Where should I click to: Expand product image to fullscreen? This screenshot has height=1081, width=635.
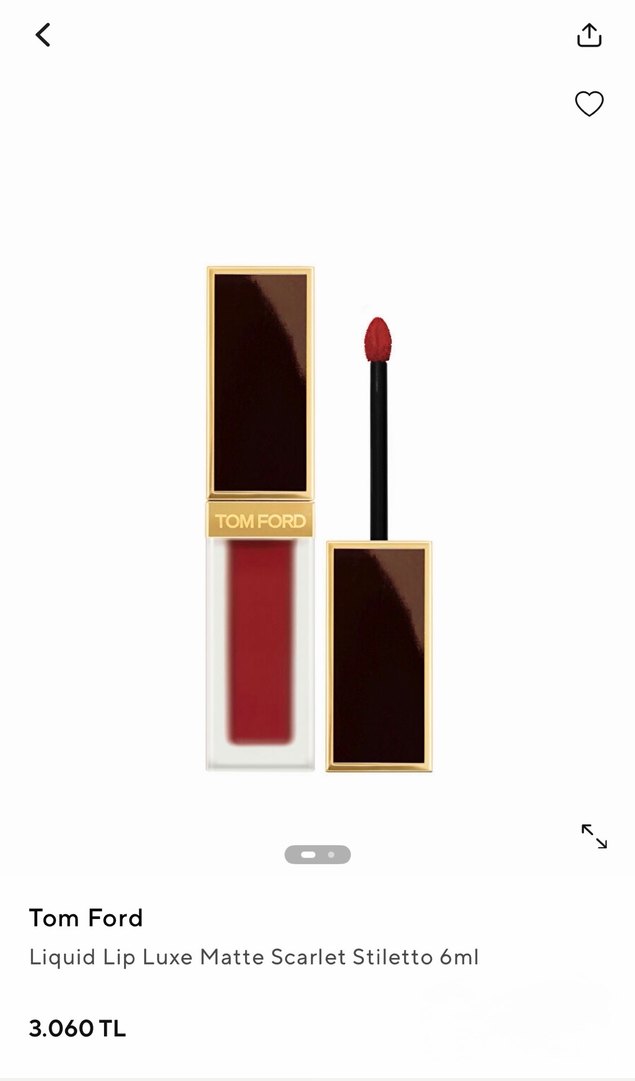[594, 836]
